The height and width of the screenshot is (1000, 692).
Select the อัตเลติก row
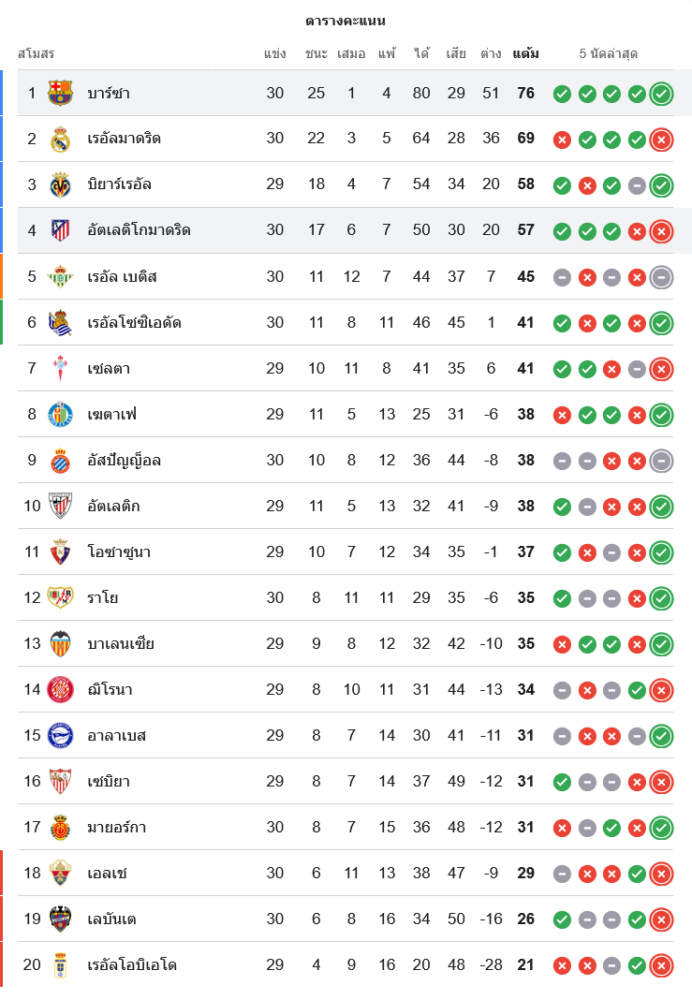coord(113,506)
